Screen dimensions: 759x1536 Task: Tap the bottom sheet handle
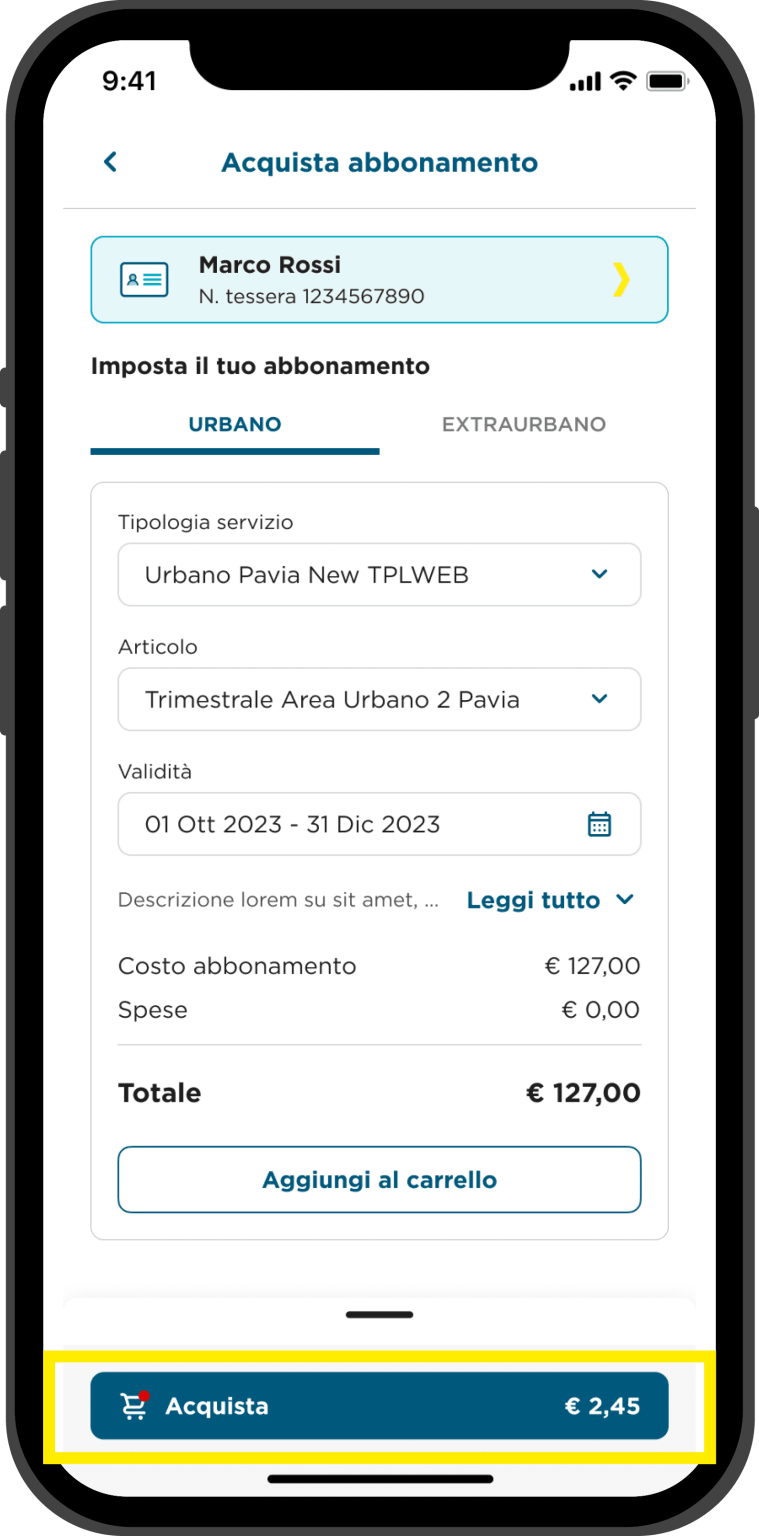pos(379,1315)
